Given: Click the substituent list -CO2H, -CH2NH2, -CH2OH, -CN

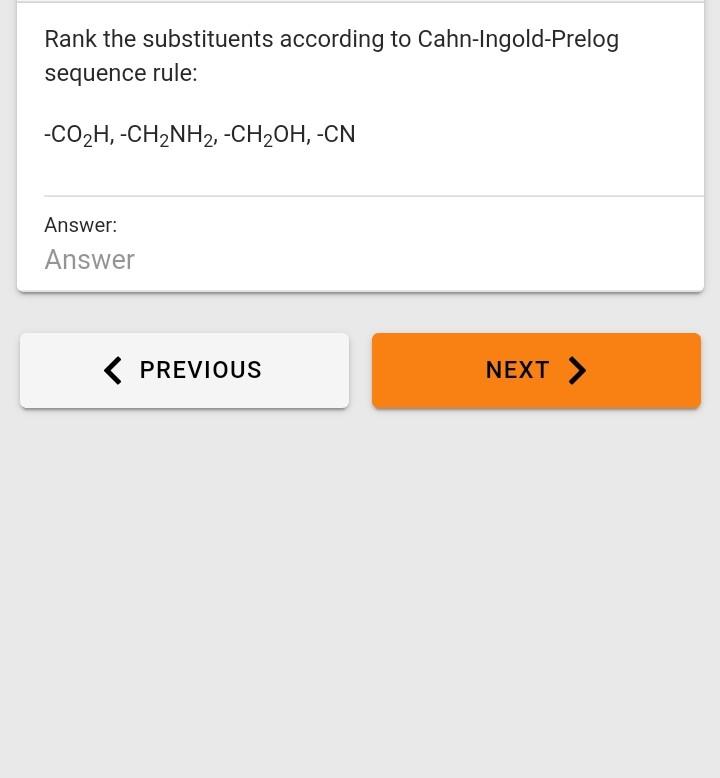Looking at the screenshot, I should pyautogui.click(x=199, y=134).
